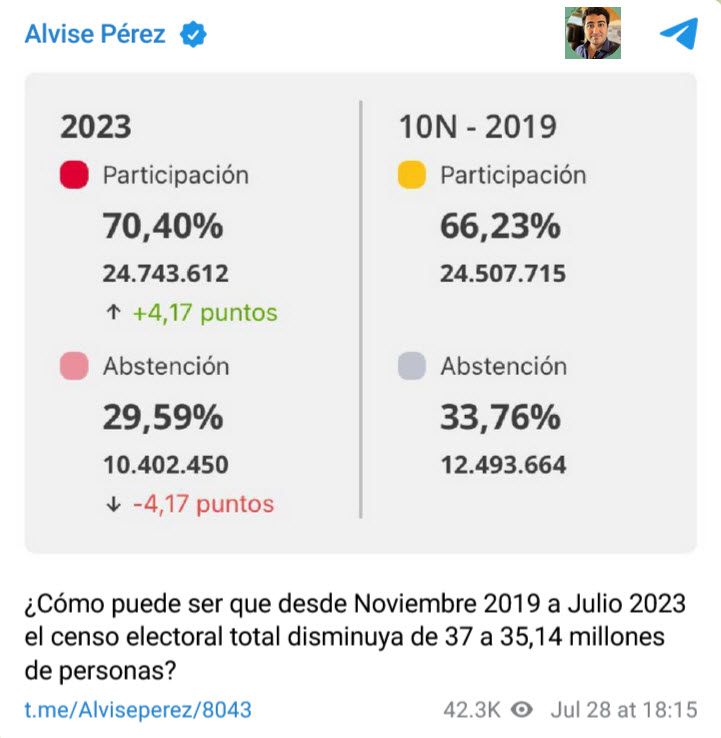The image size is (721, 738).
Task: Open the Jul 28 at 18:15 timestamp
Action: pos(623,710)
